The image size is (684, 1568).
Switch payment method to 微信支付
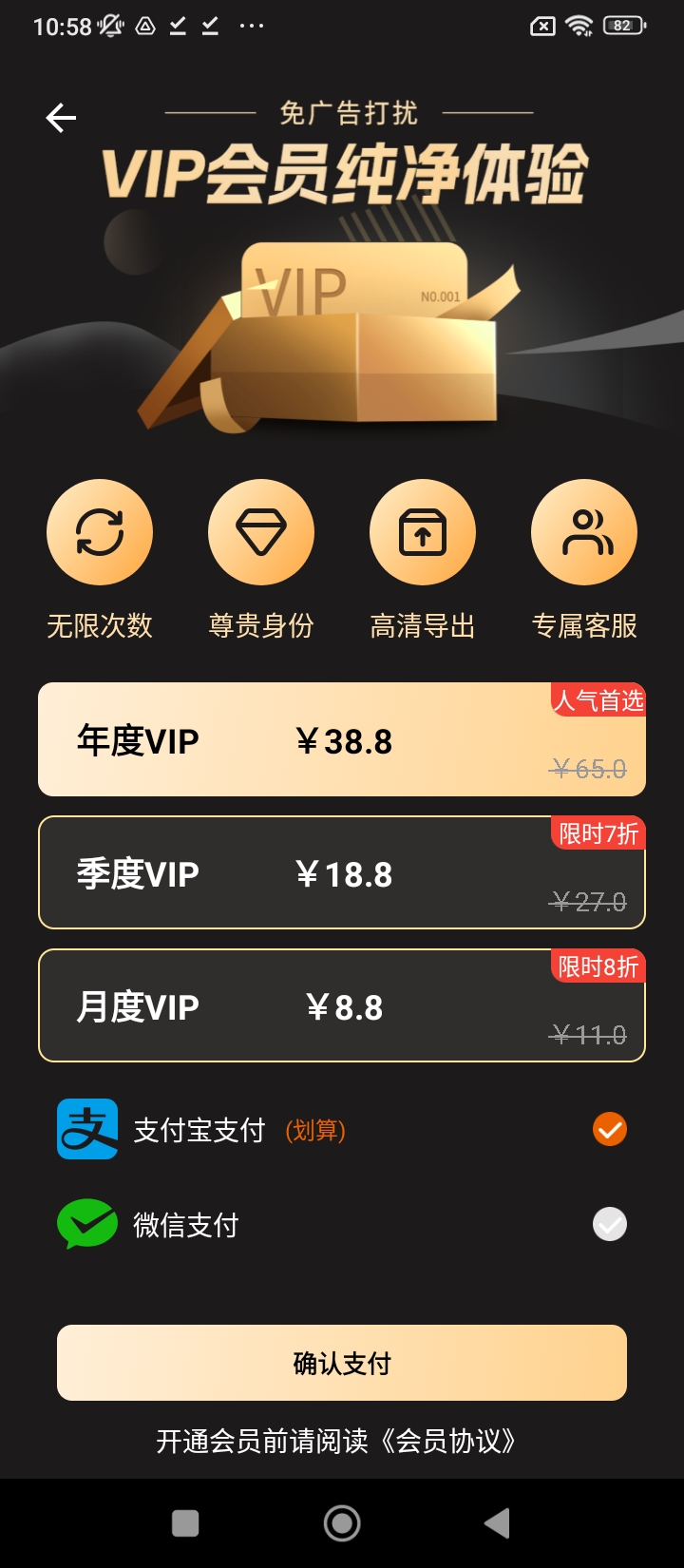[x=610, y=1224]
